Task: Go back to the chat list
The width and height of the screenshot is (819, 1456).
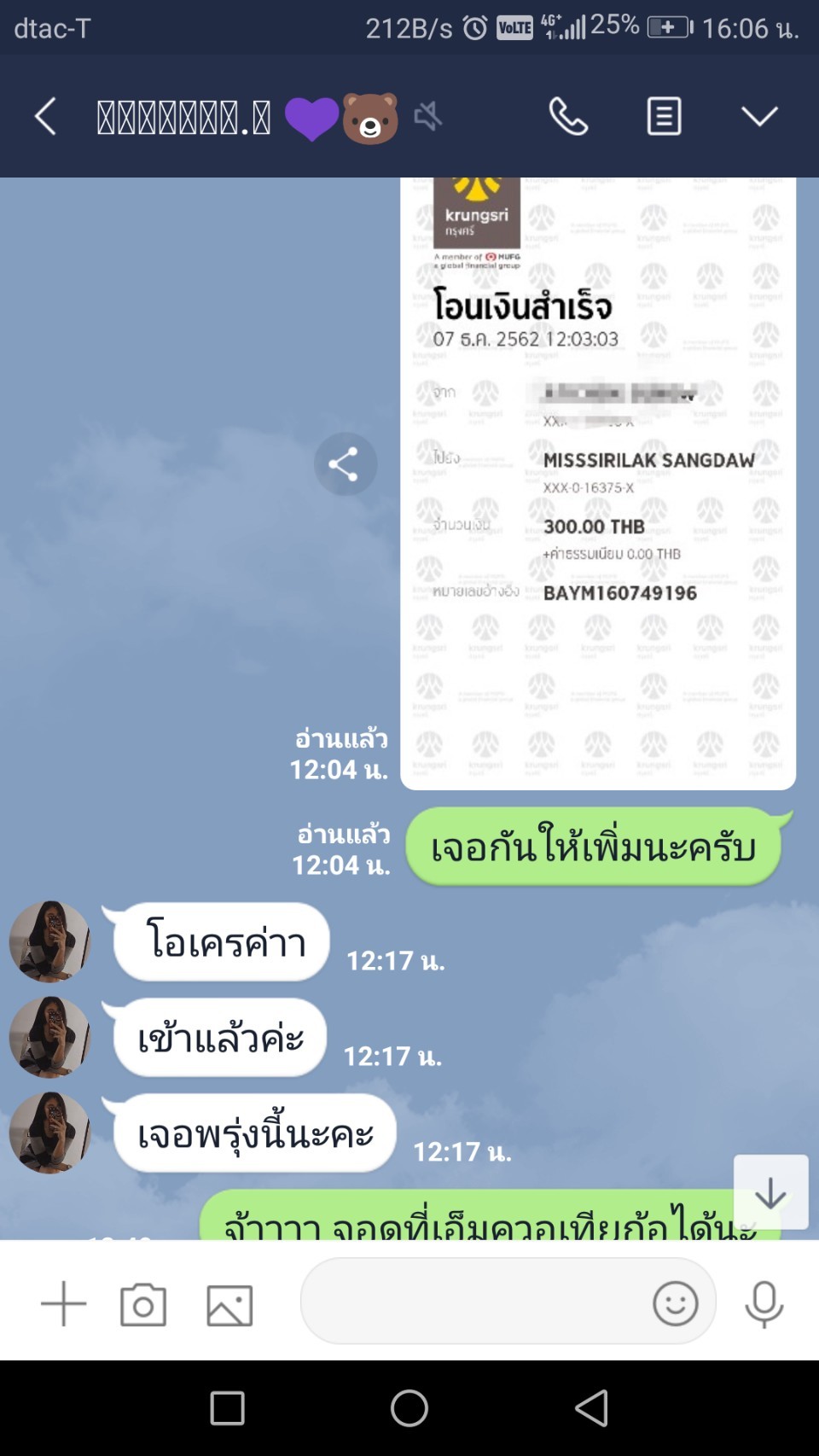Action: (x=45, y=116)
